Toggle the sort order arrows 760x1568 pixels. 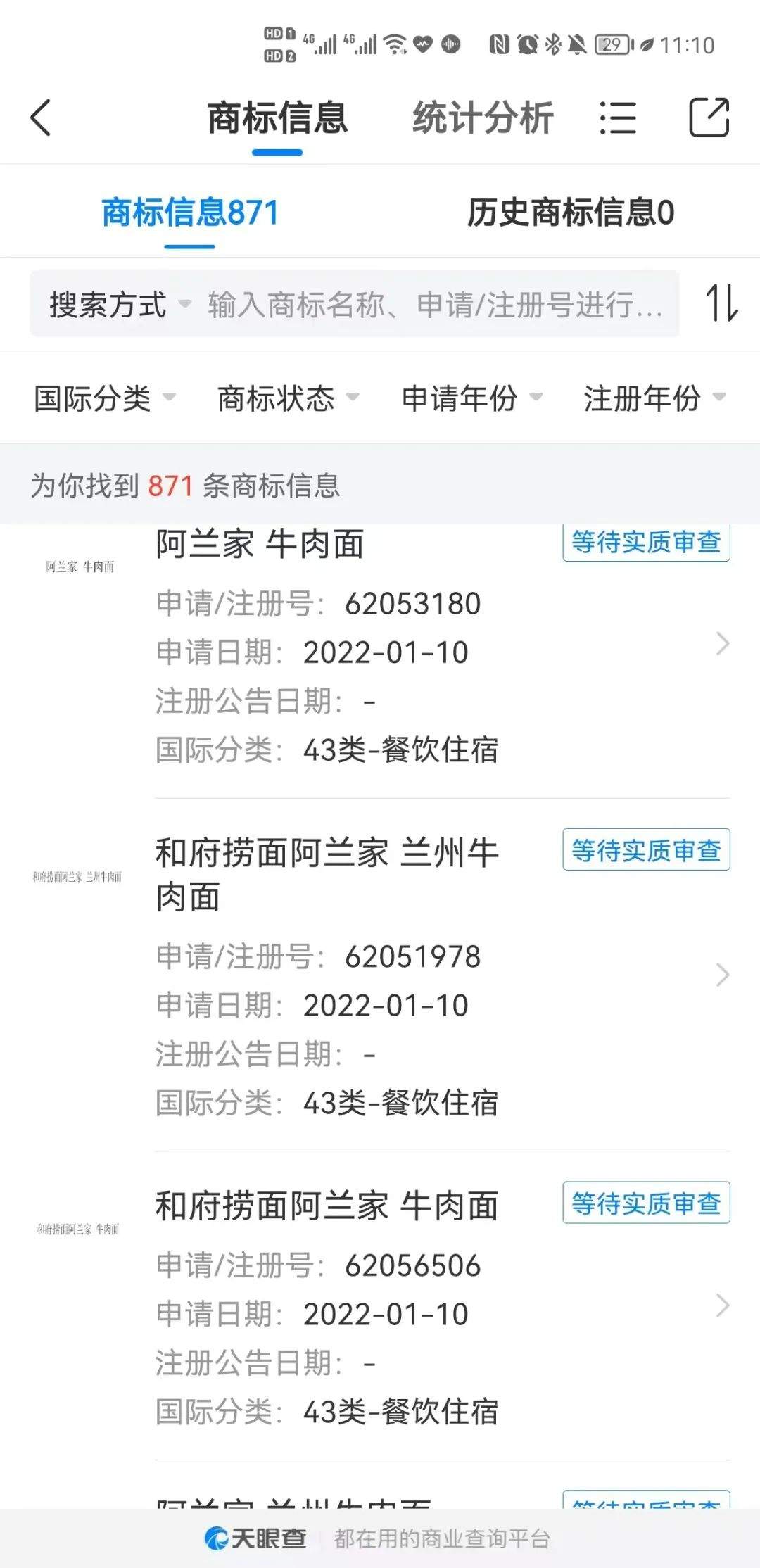(x=722, y=303)
